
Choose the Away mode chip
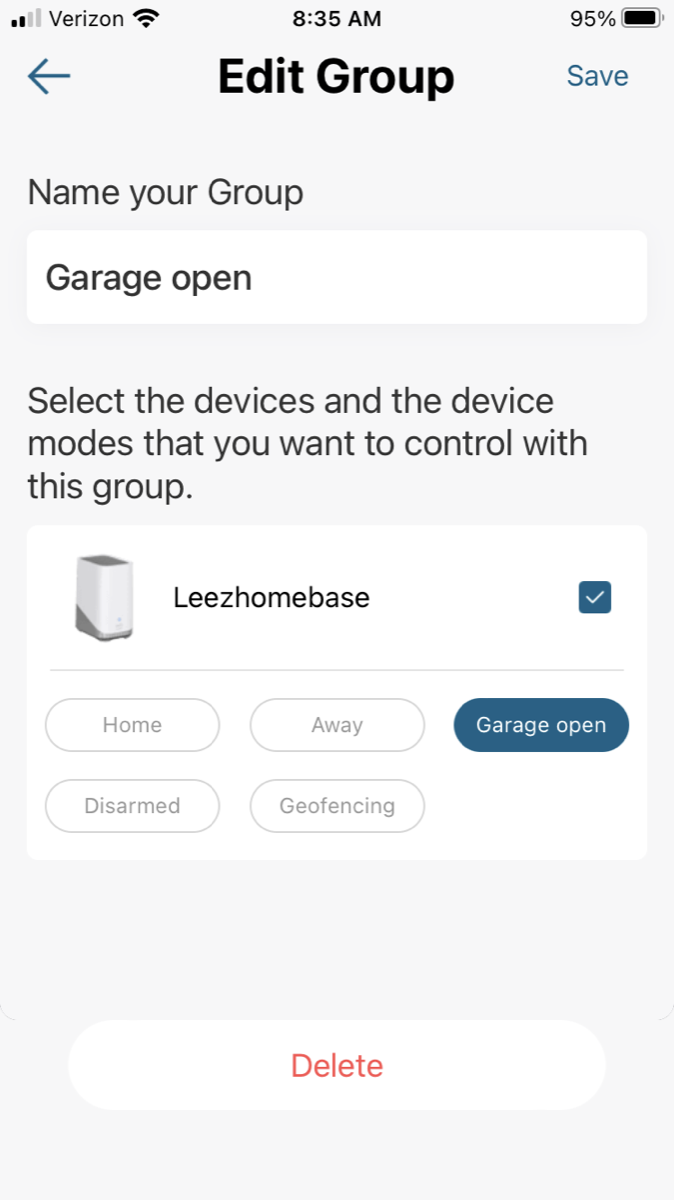tap(337, 725)
